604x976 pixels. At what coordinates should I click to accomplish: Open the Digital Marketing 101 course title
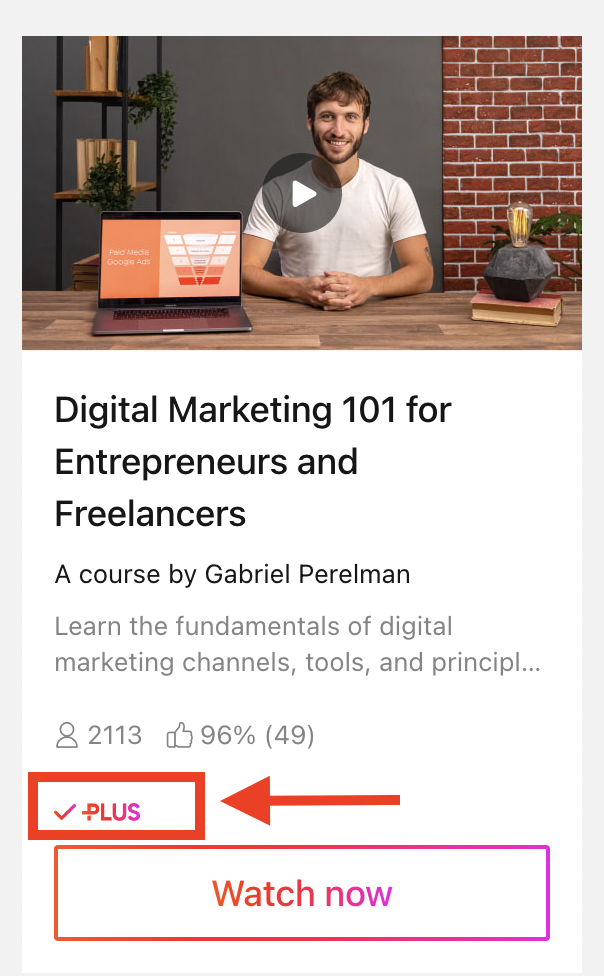click(x=253, y=461)
